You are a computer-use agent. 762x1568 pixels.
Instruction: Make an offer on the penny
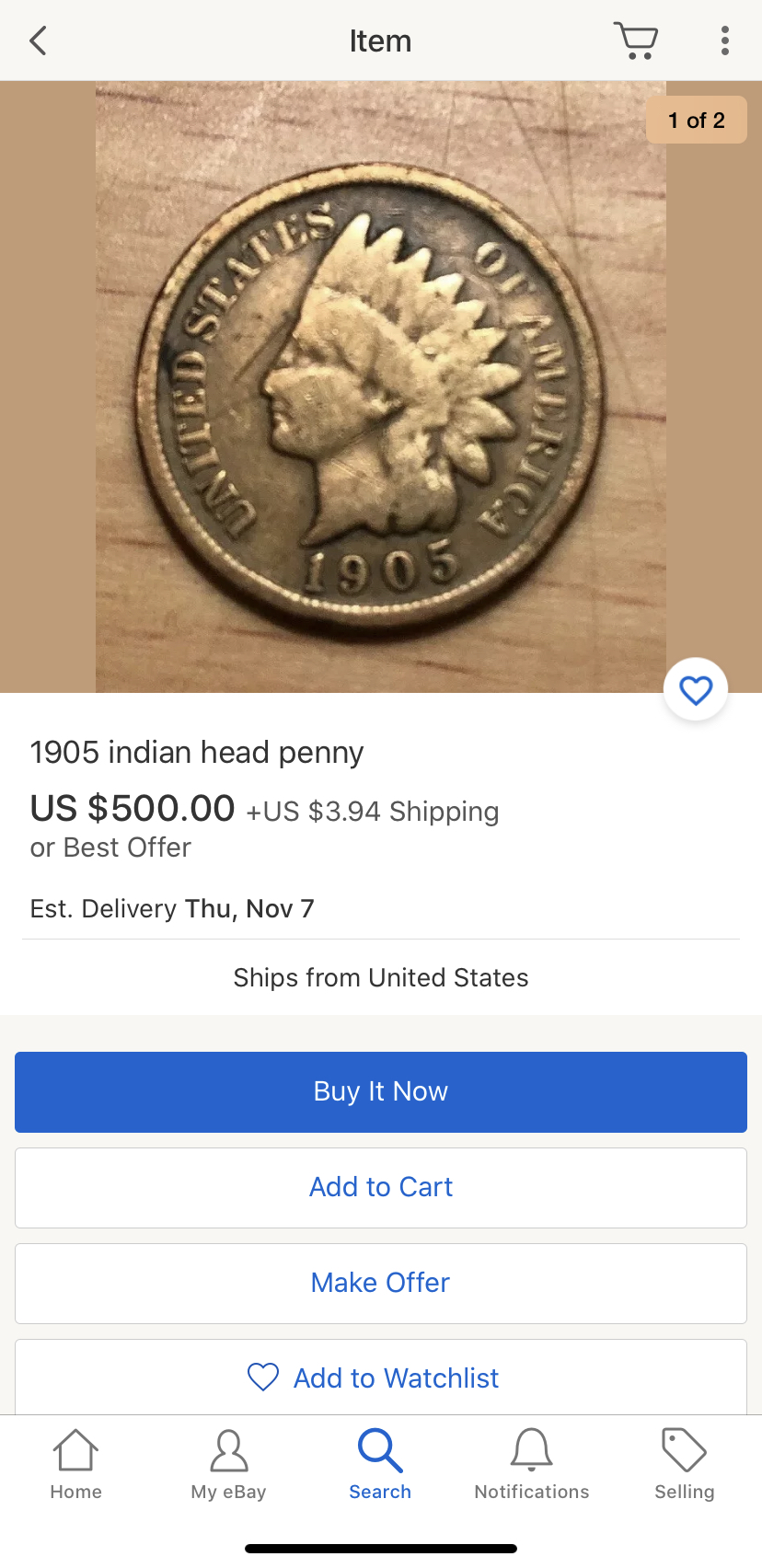381,1283
